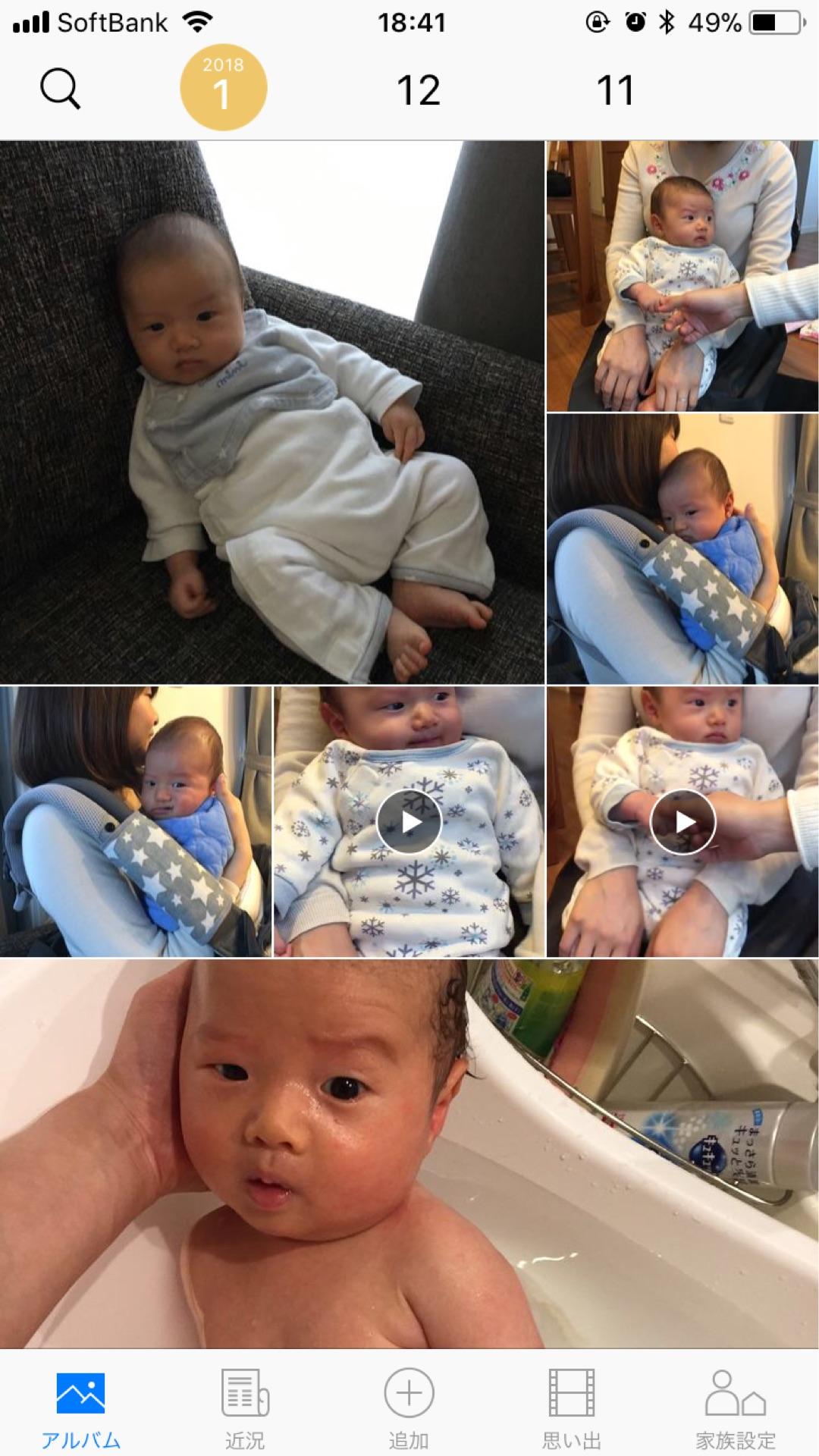Screen dimensions: 819x1456
Task: Switch to the 近況 tab
Action: [x=245, y=1407]
